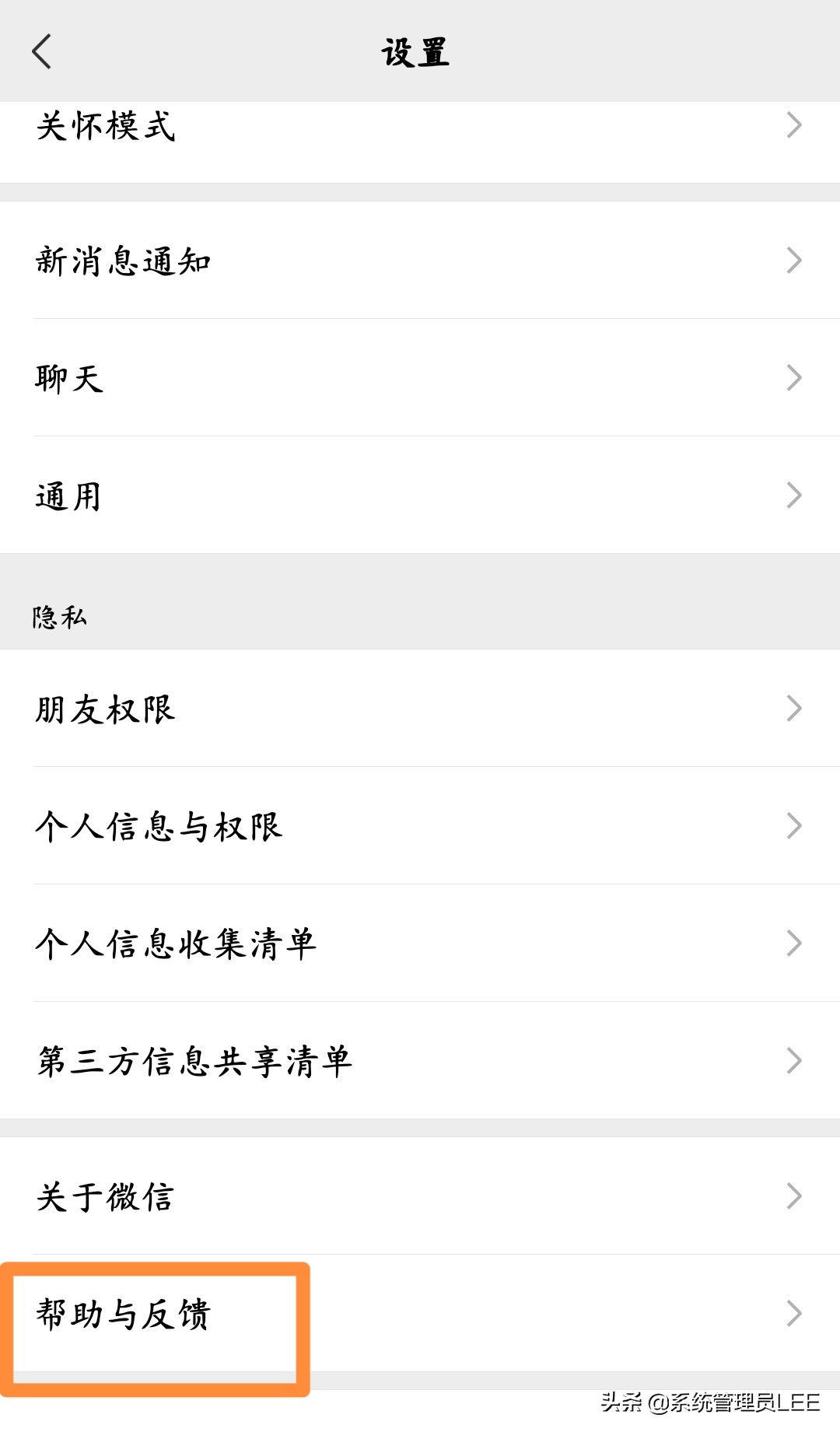View 个人信息收集清单
840x1432 pixels.
(420, 944)
